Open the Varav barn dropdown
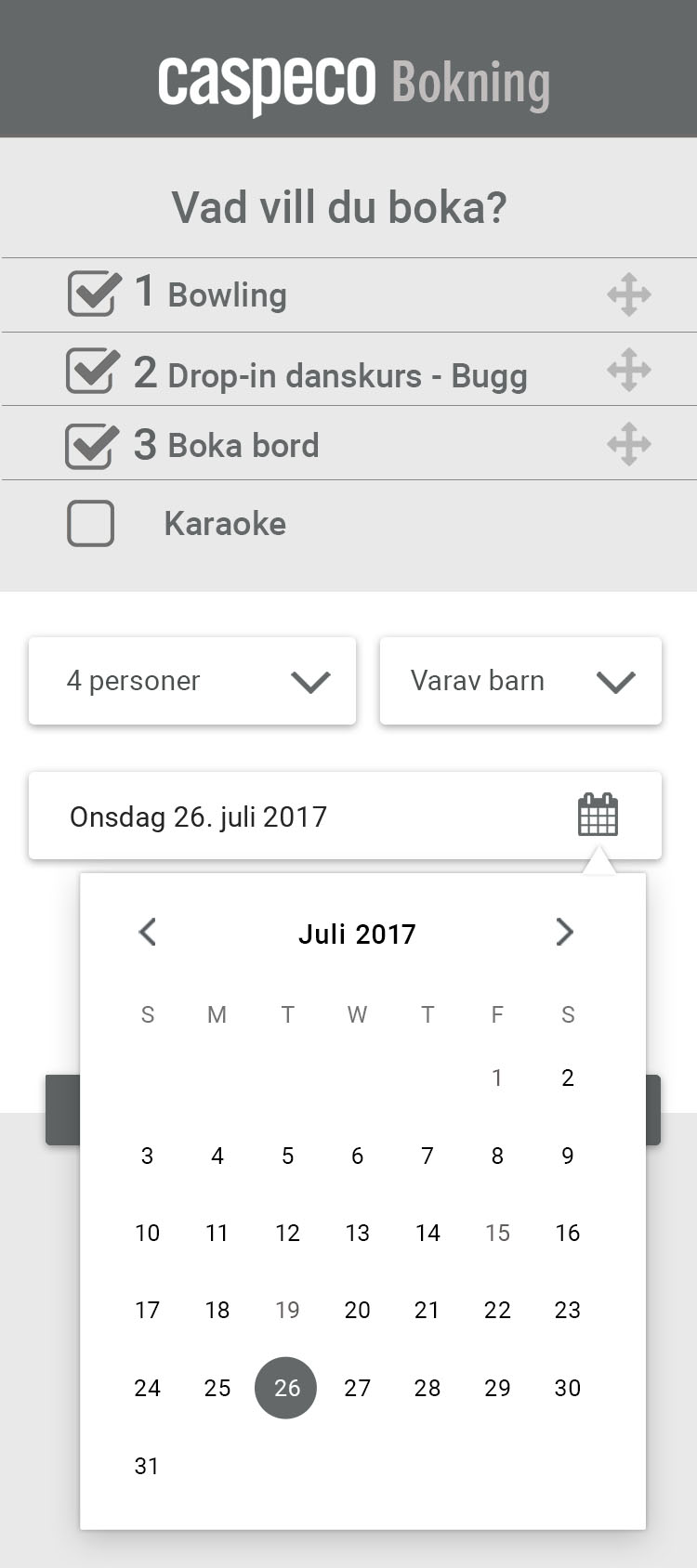The width and height of the screenshot is (697, 1568). [520, 681]
